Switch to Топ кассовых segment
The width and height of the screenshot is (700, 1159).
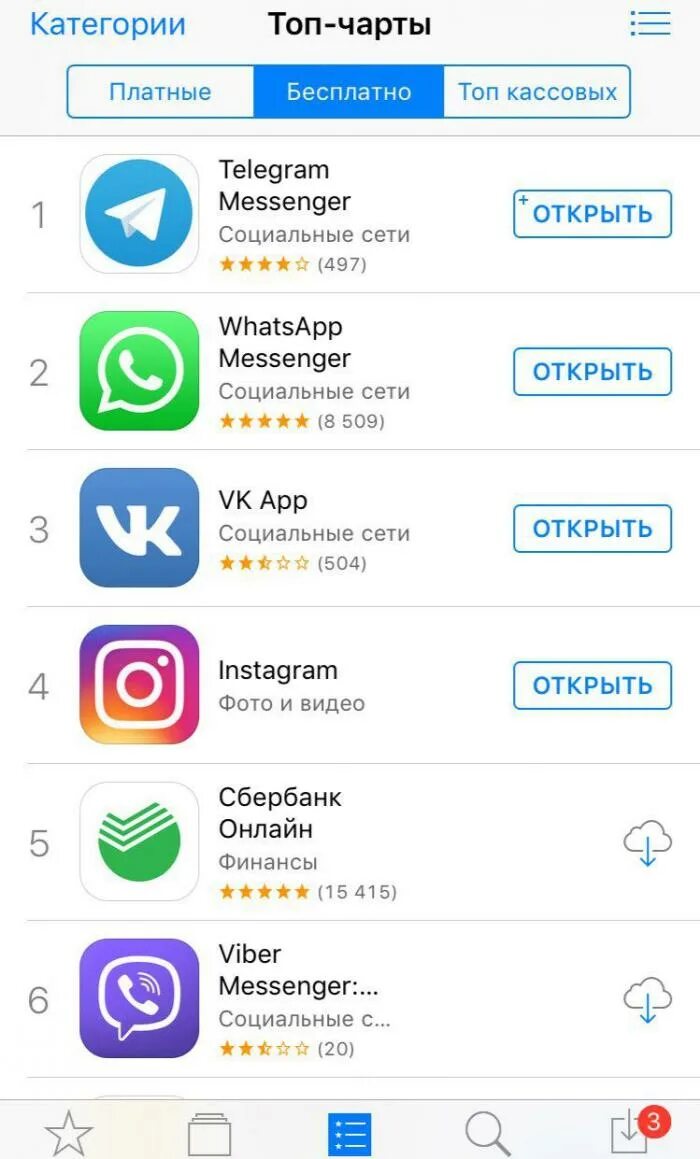[x=537, y=92]
